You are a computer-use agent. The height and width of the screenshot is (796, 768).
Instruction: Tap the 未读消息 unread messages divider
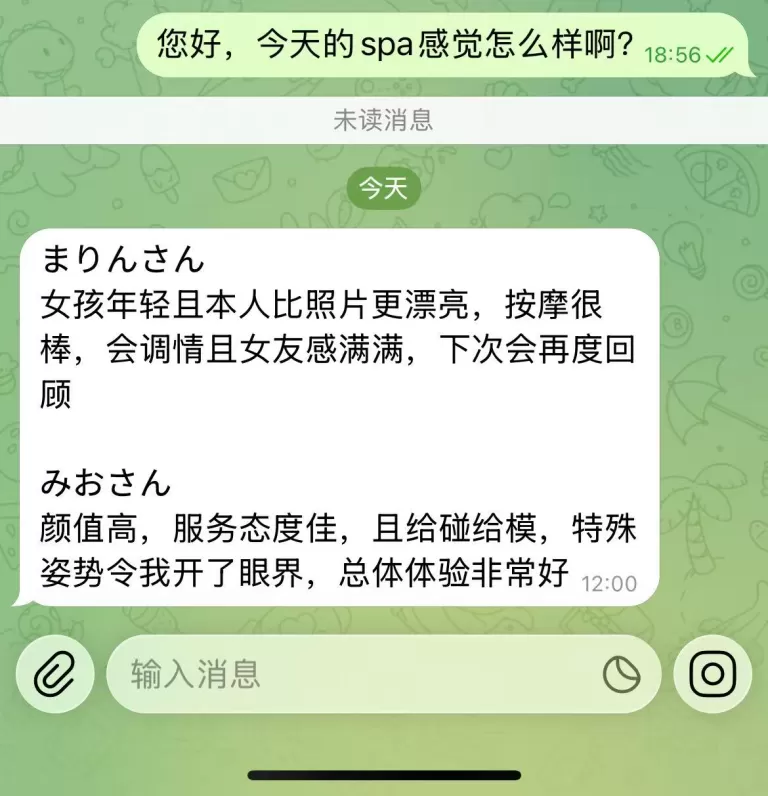(x=384, y=119)
